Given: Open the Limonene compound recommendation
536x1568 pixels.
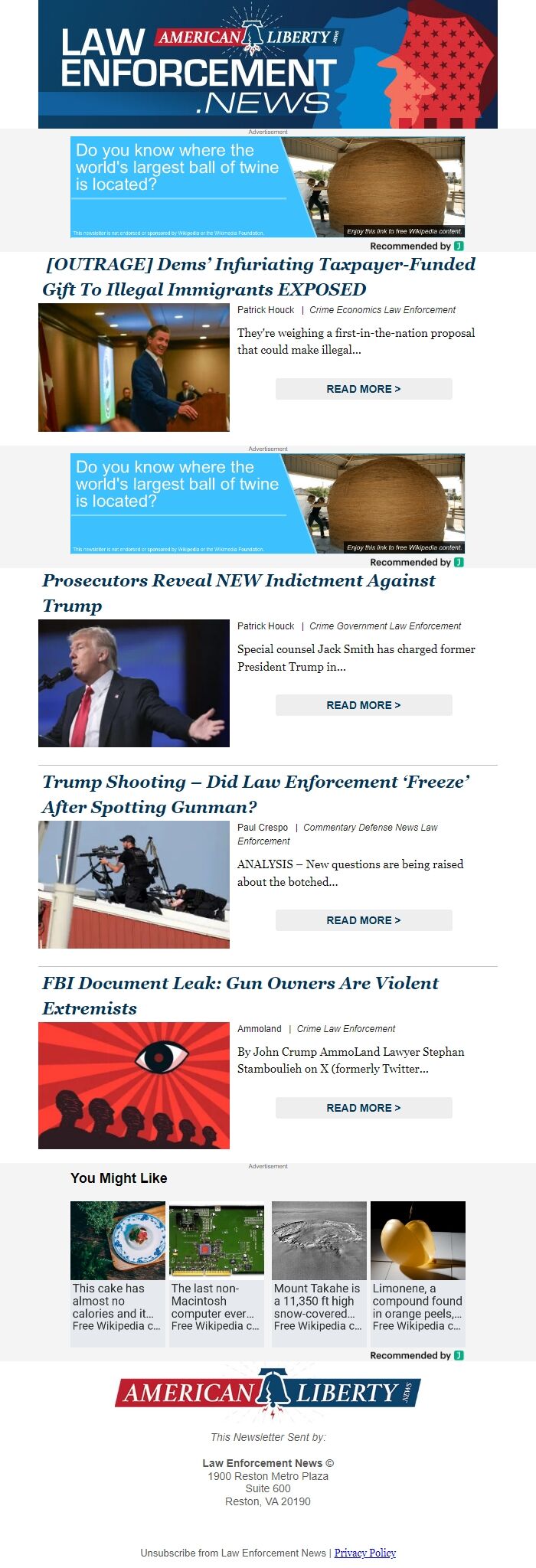Looking at the screenshot, I should pyautogui.click(x=417, y=1266).
